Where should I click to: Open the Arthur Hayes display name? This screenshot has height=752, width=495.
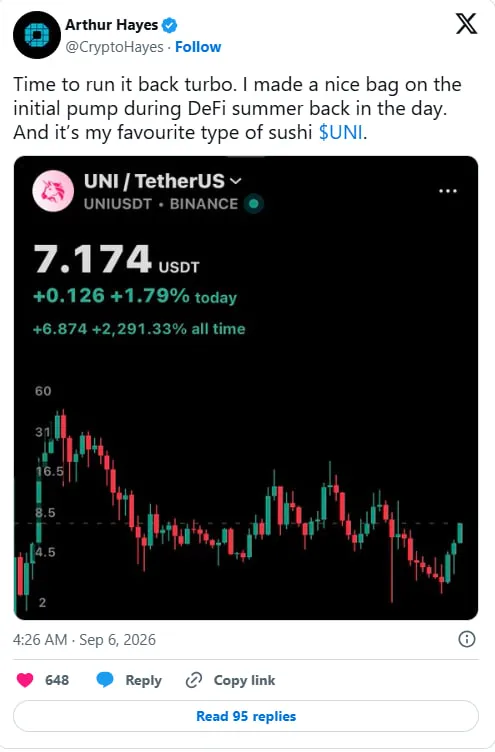click(111, 24)
